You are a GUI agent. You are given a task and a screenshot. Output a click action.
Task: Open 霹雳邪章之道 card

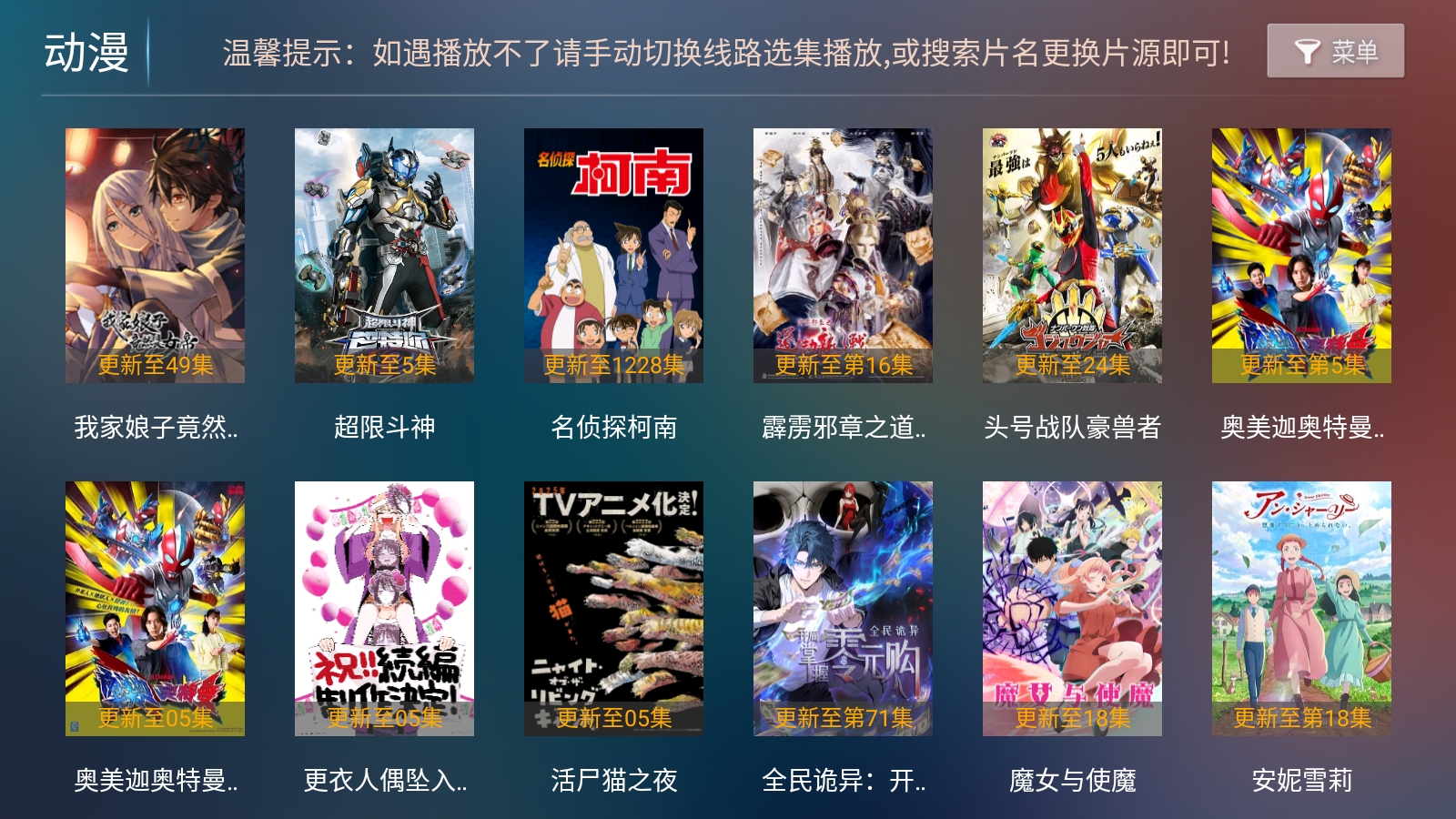843,256
